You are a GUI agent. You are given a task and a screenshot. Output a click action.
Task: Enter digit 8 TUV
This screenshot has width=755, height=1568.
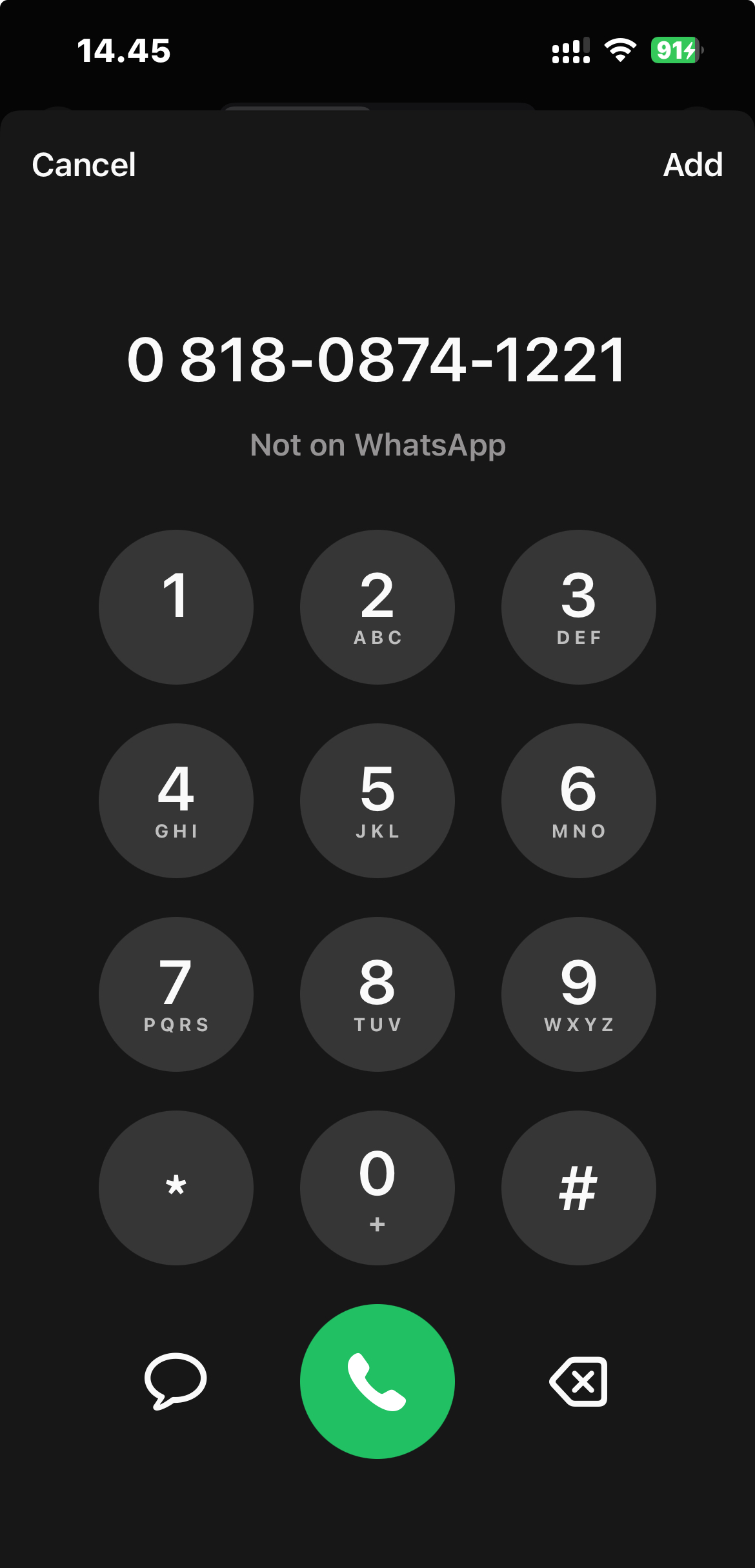(x=377, y=994)
